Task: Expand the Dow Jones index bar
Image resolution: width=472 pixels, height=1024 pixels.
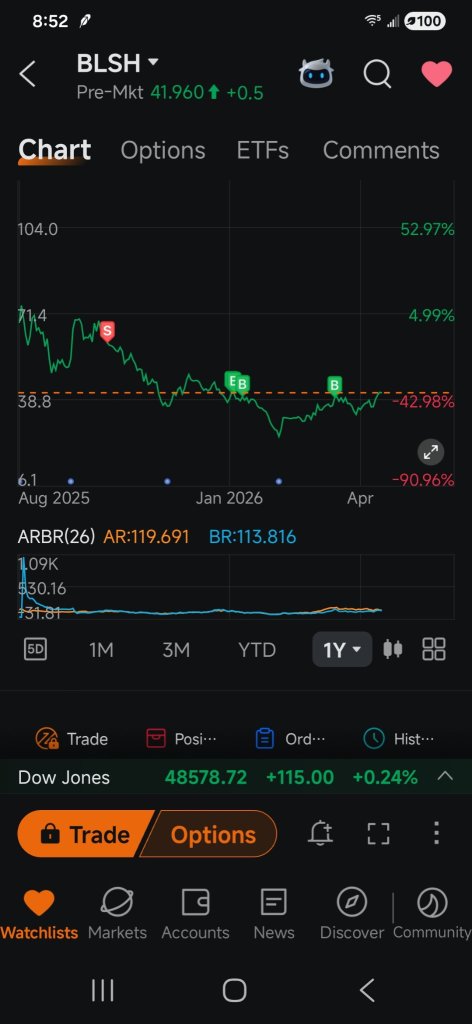Action: coord(445,776)
